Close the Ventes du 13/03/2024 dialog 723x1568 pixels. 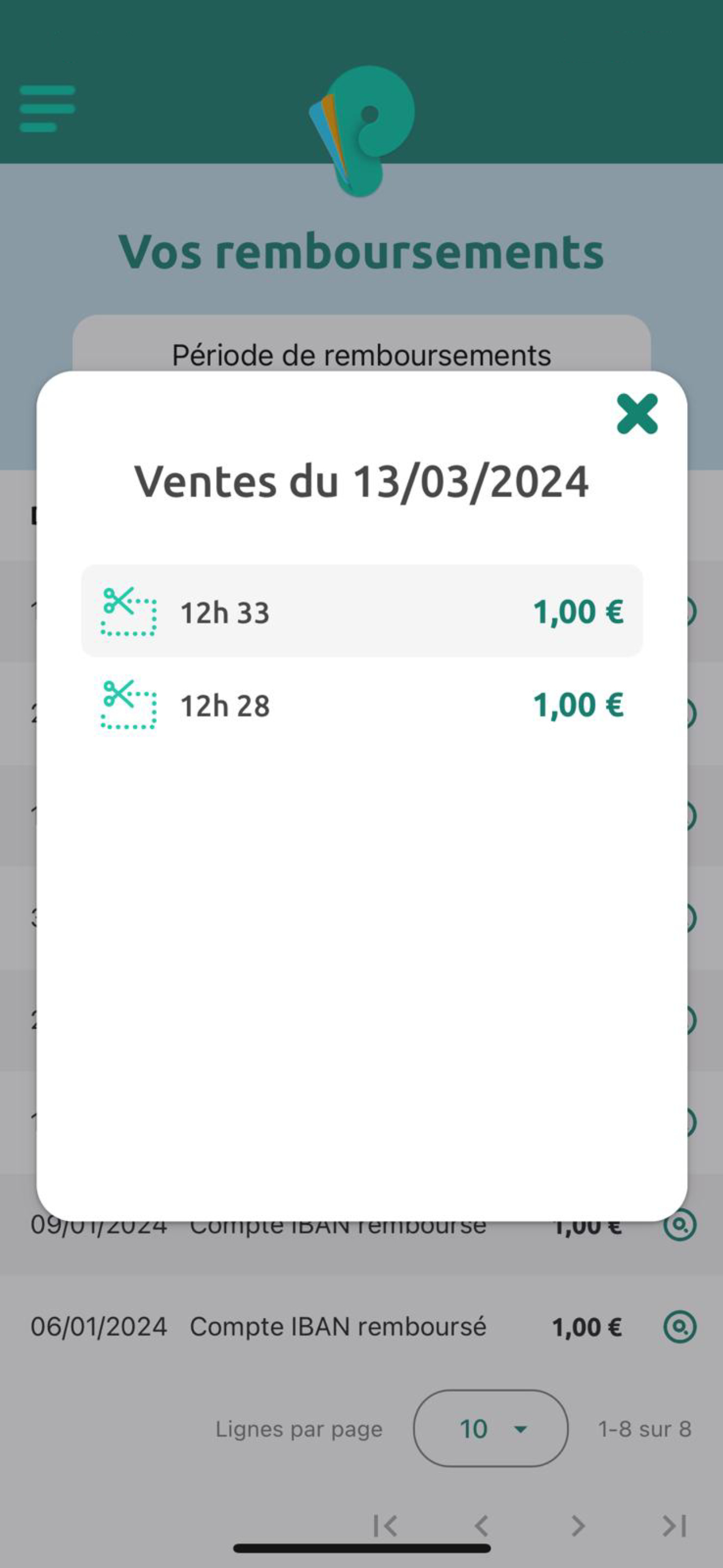(637, 414)
